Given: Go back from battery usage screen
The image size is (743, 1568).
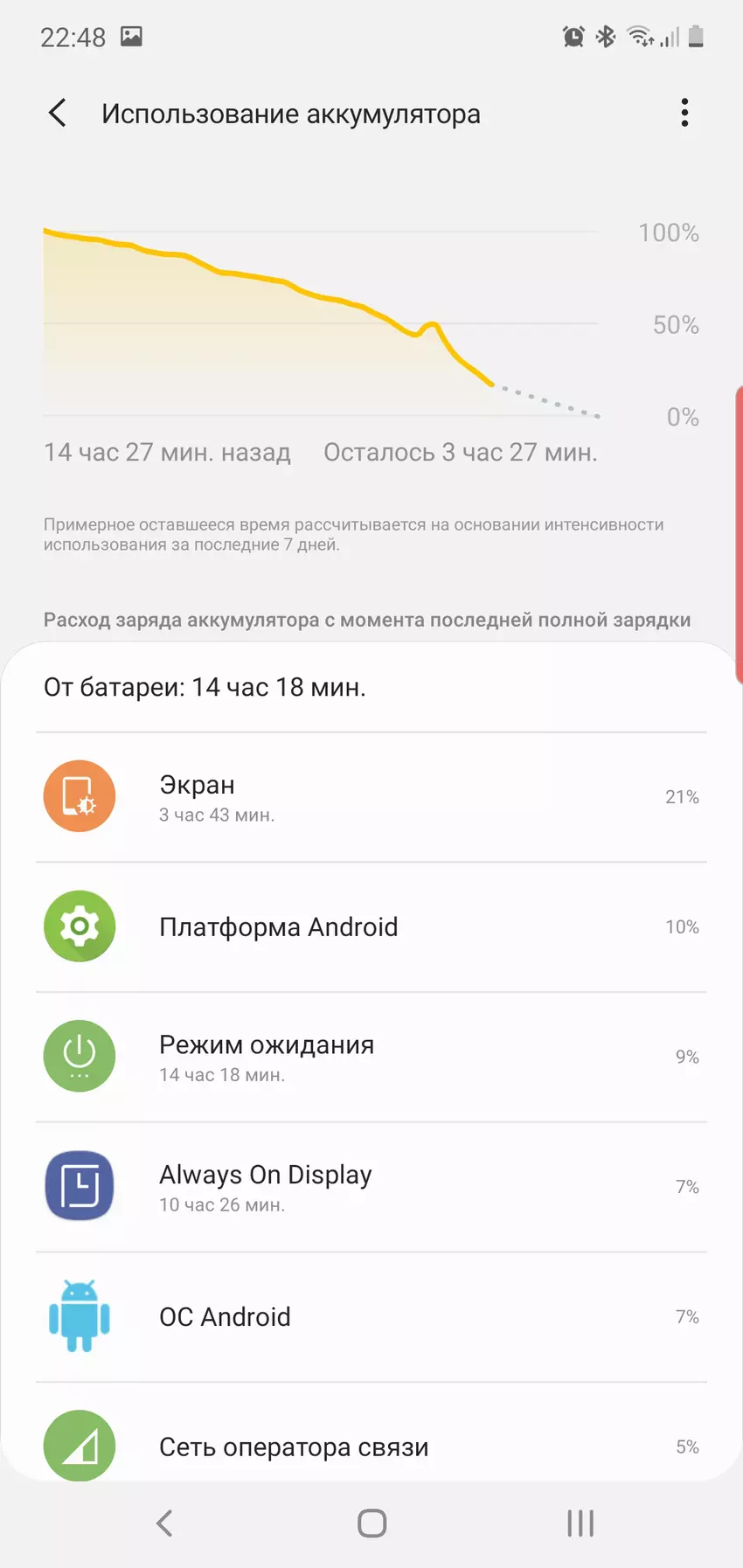Looking at the screenshot, I should point(58,113).
